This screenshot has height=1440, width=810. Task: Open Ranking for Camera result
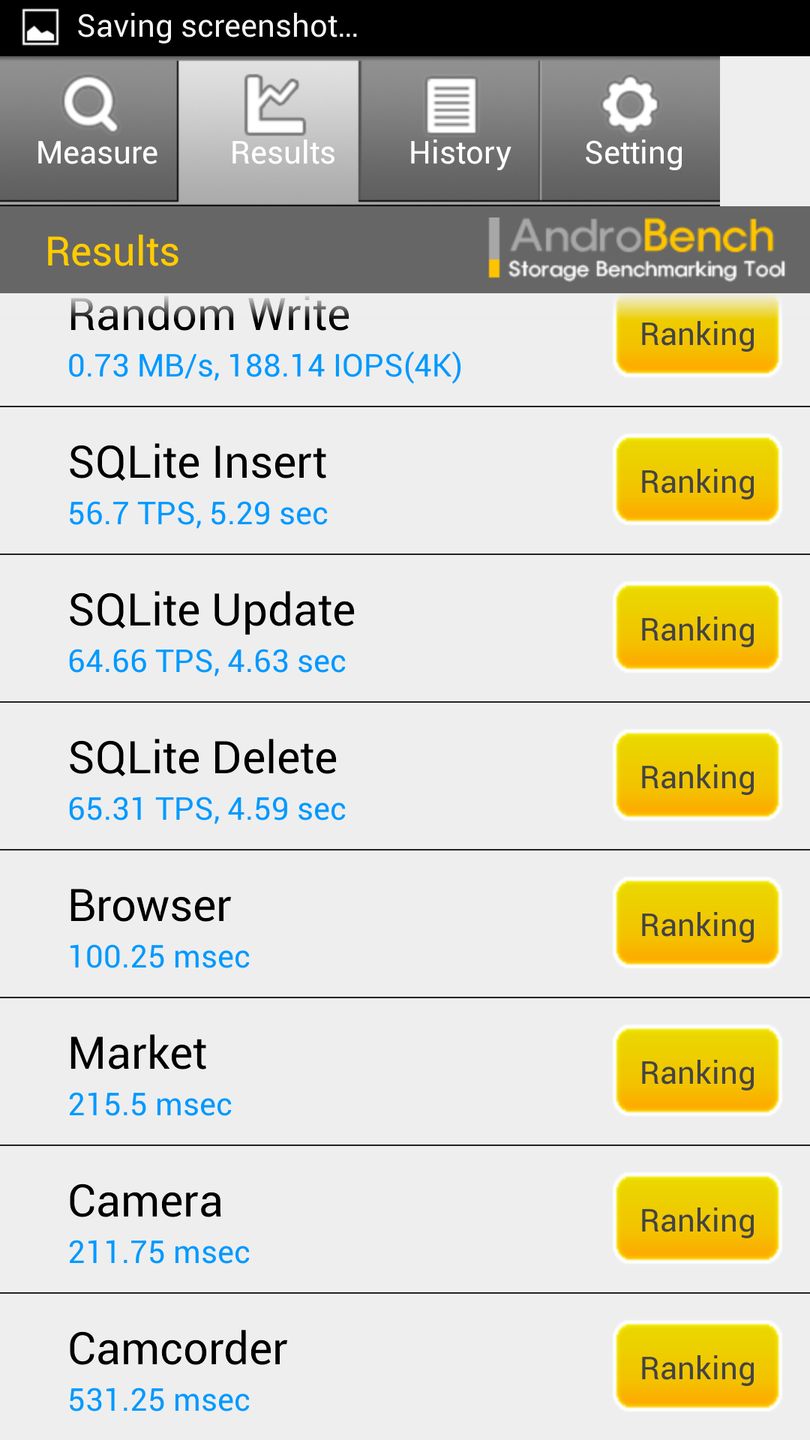click(697, 1219)
